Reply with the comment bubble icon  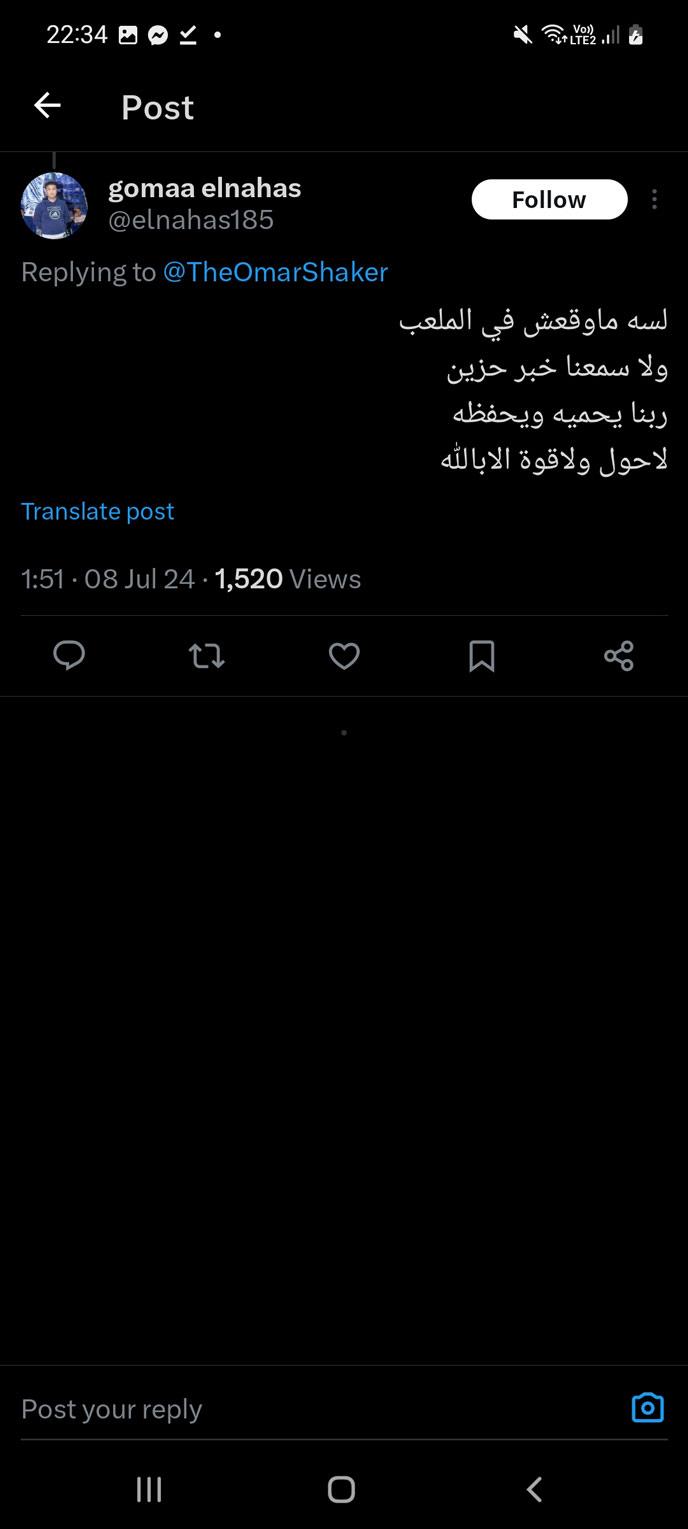[x=69, y=656]
